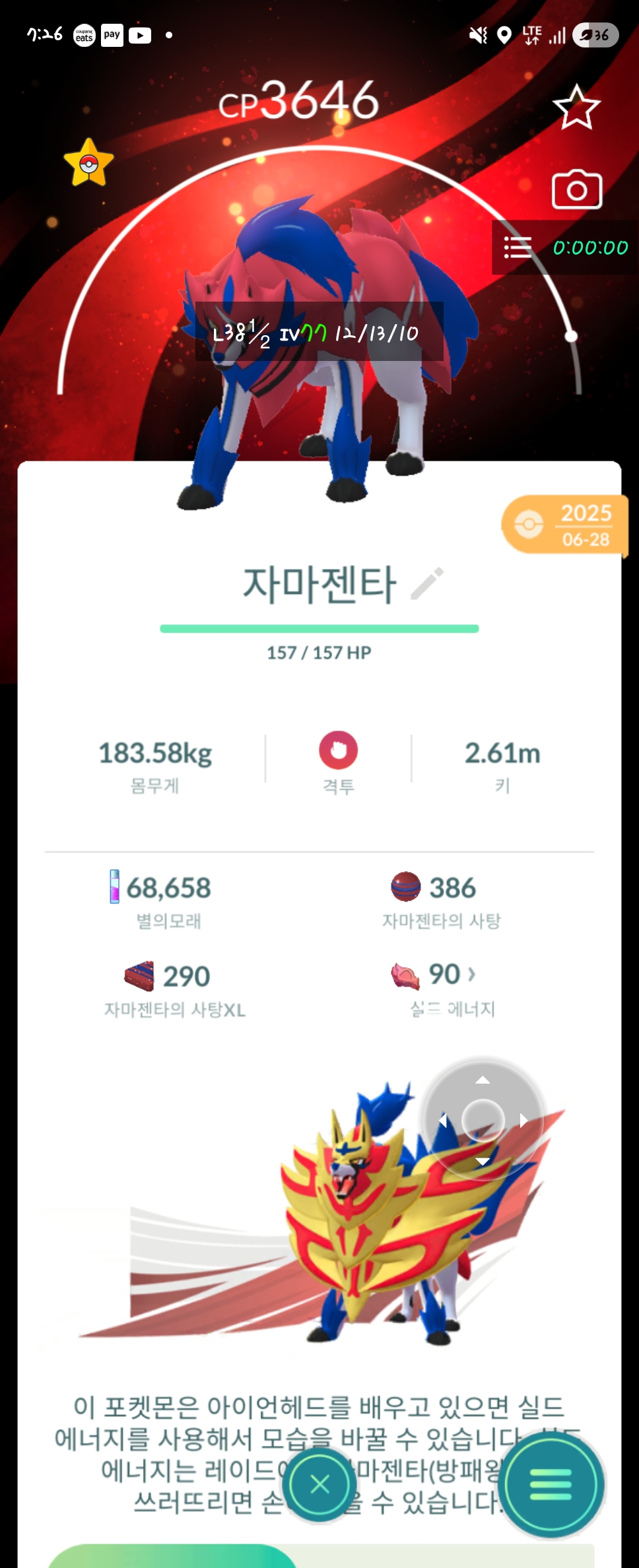
Task: Tap the joystick right arrow
Action: [523, 1120]
